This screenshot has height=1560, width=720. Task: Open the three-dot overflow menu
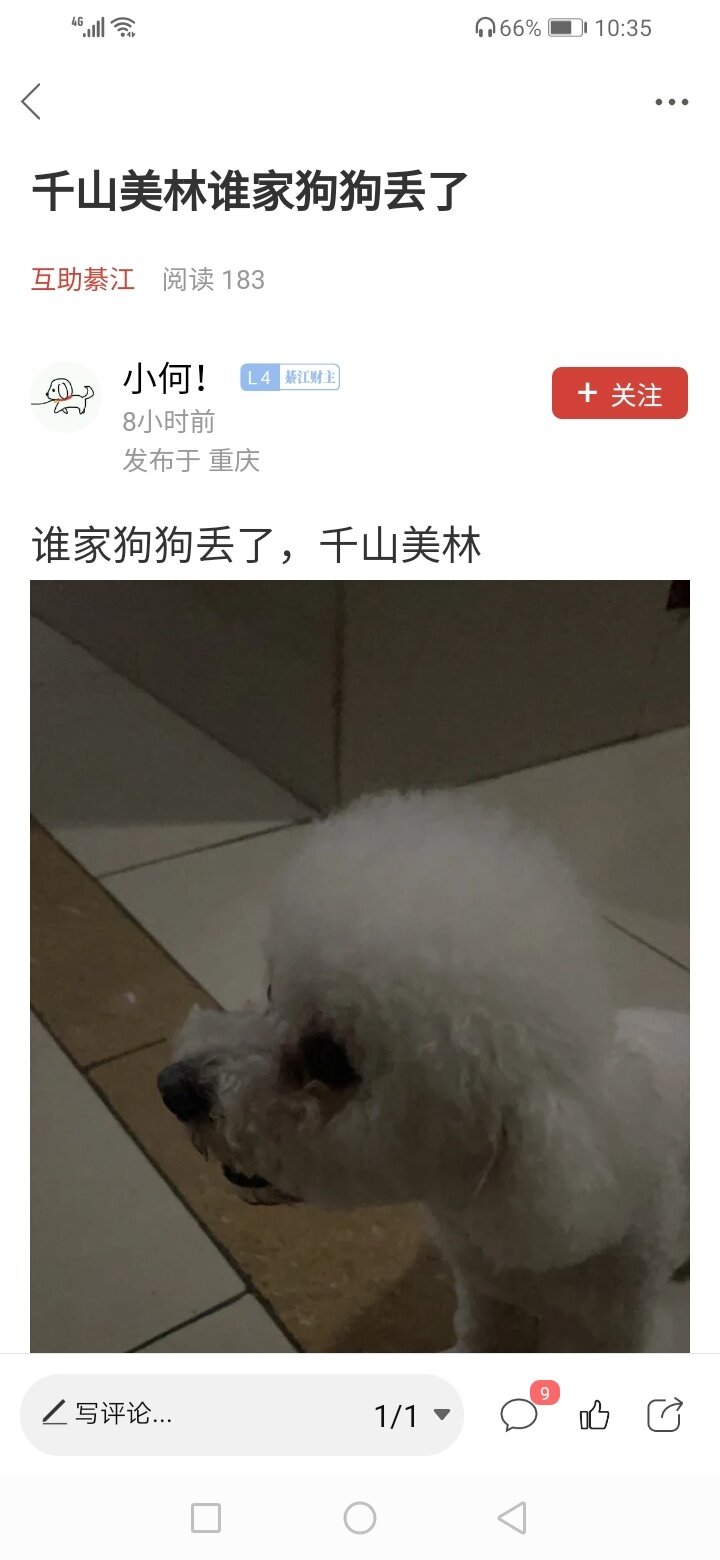(x=671, y=102)
